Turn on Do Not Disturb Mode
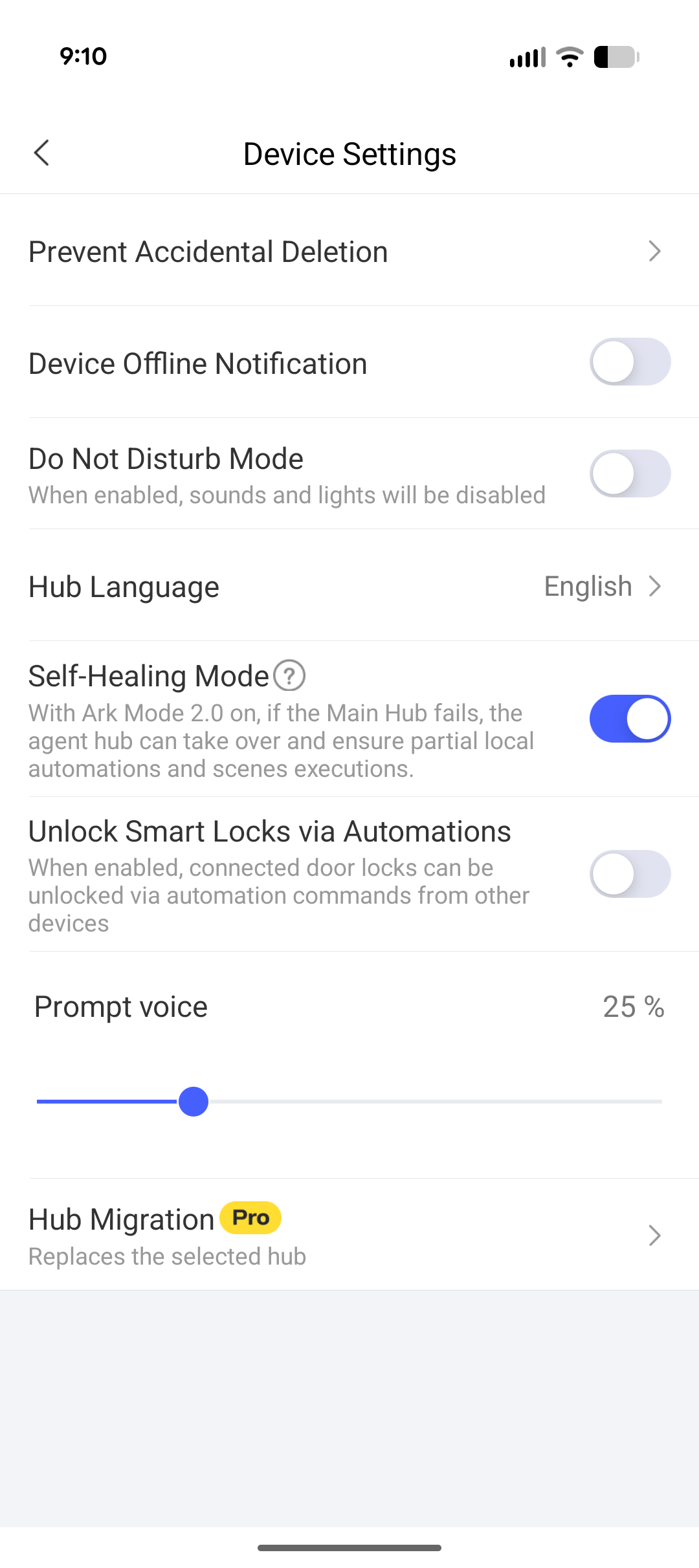The width and height of the screenshot is (699, 1568). pos(629,474)
